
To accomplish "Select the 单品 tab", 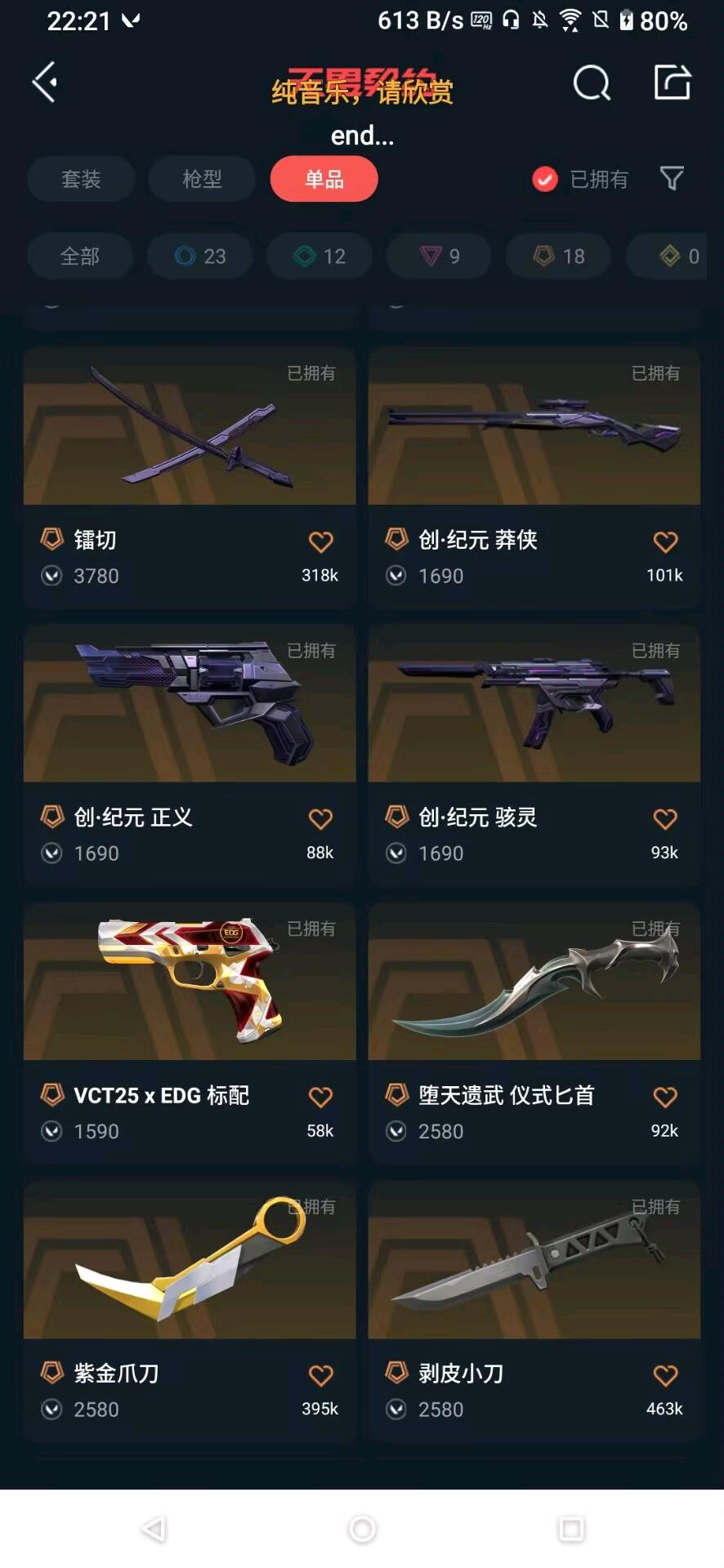I will [324, 179].
